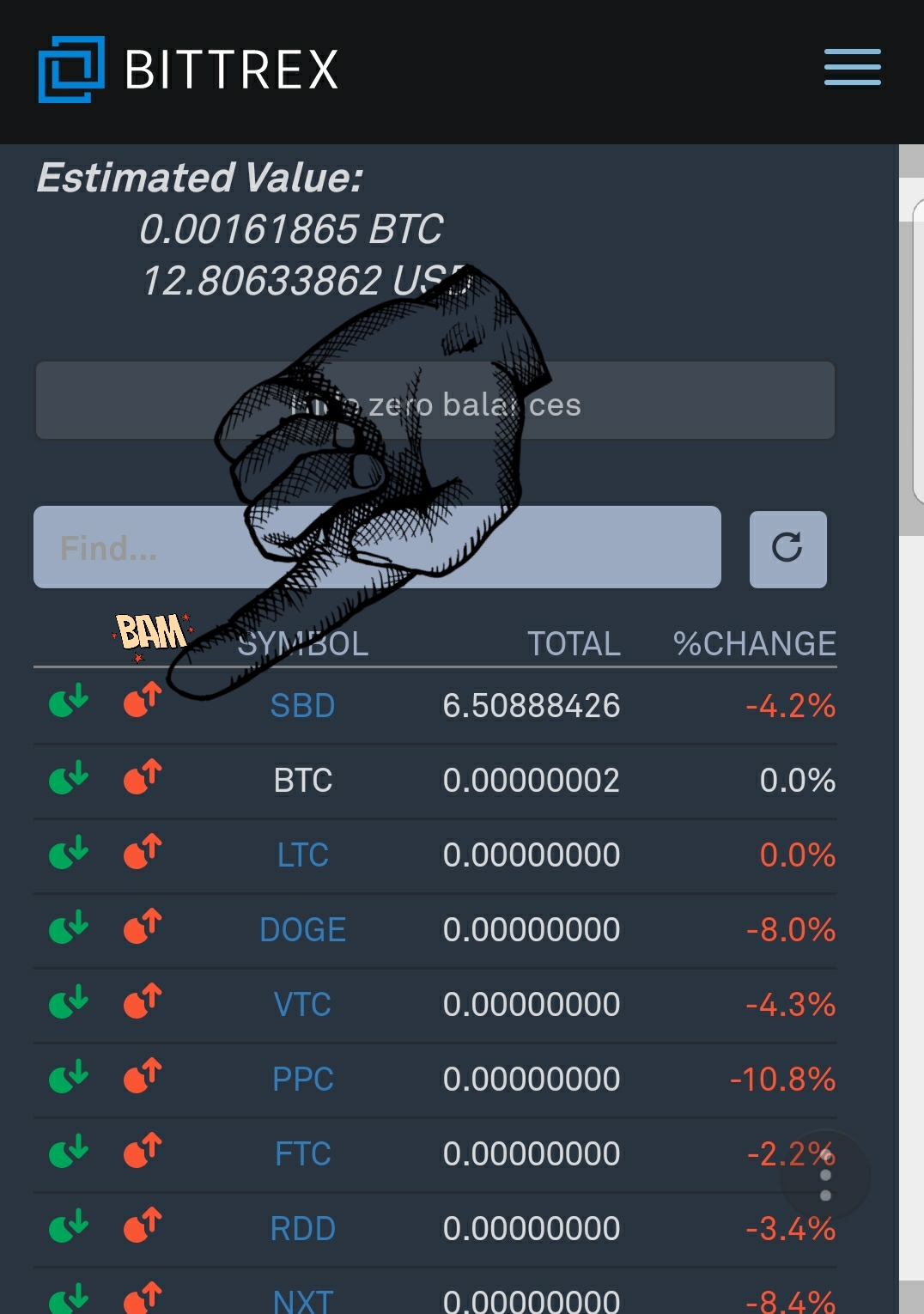Open the hamburger navigation menu
The height and width of the screenshot is (1314, 924).
click(852, 67)
